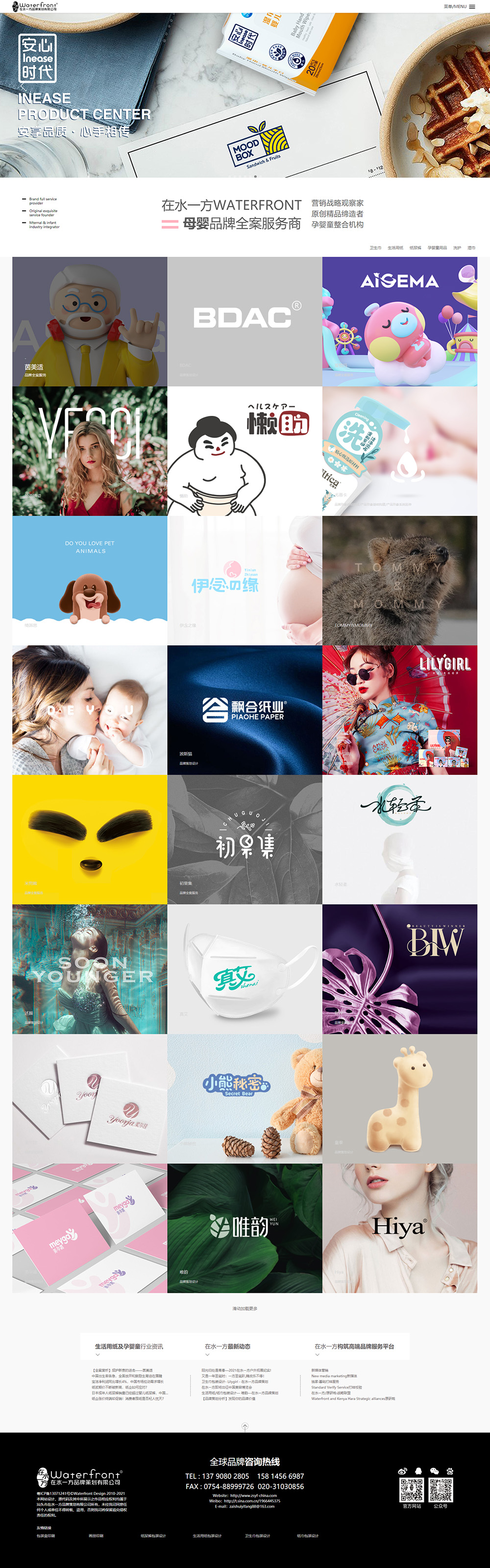Open the 茵美适 brand project tile
The height and width of the screenshot is (1568, 490).
tap(90, 321)
